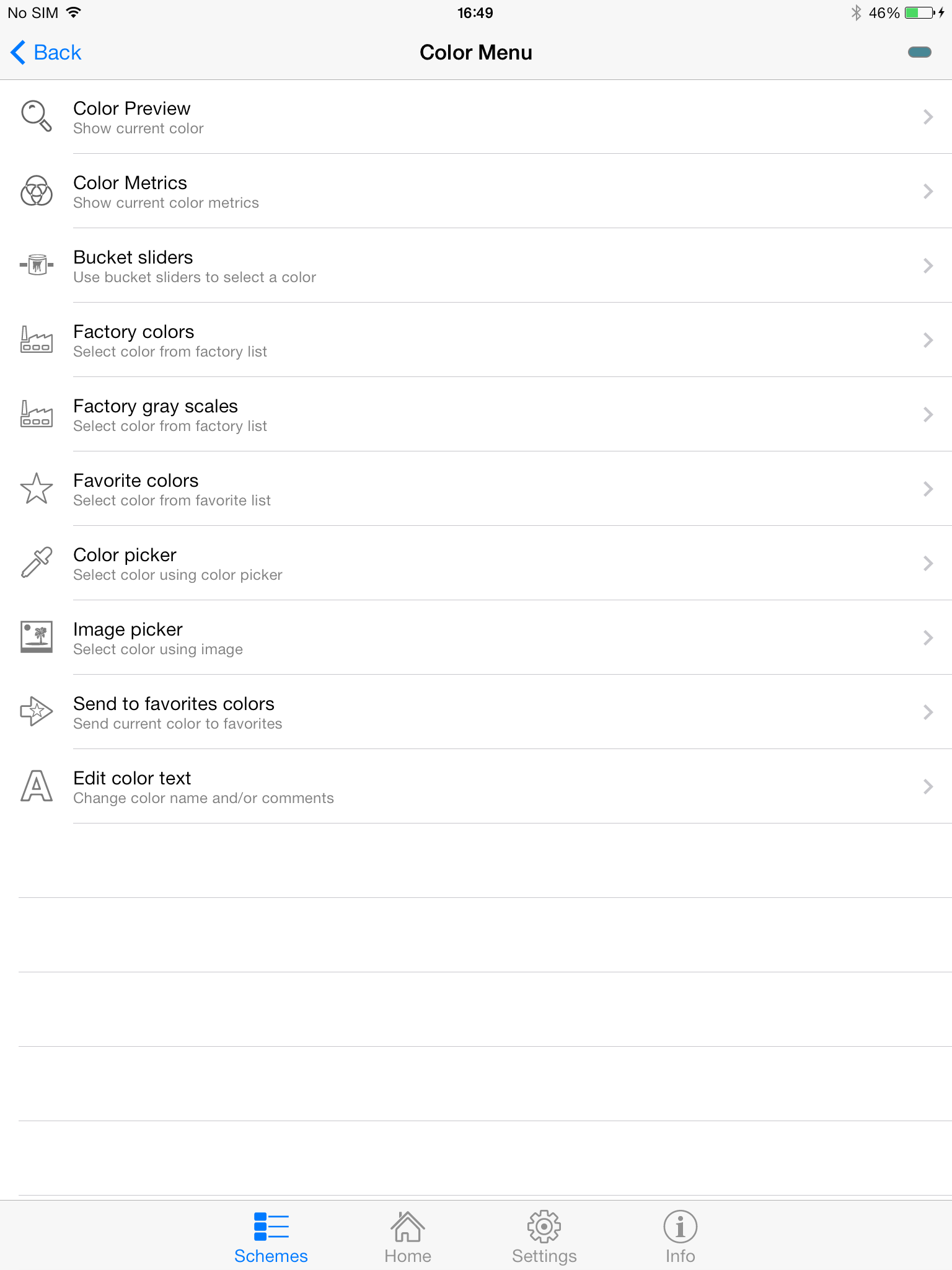Screen dimensions: 952x1270
Task: Open Color Preview
Action: pos(476,117)
